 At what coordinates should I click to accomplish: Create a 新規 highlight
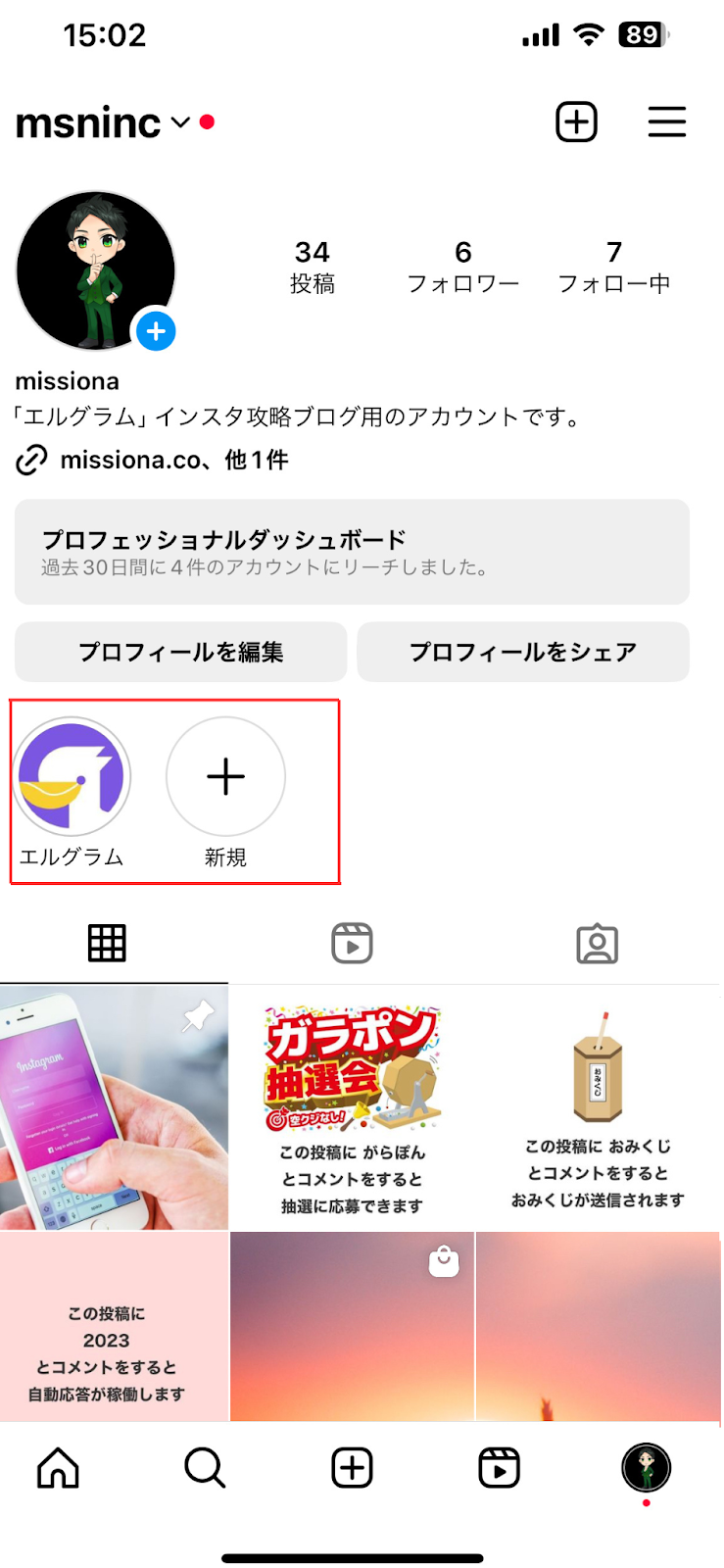coord(225,777)
